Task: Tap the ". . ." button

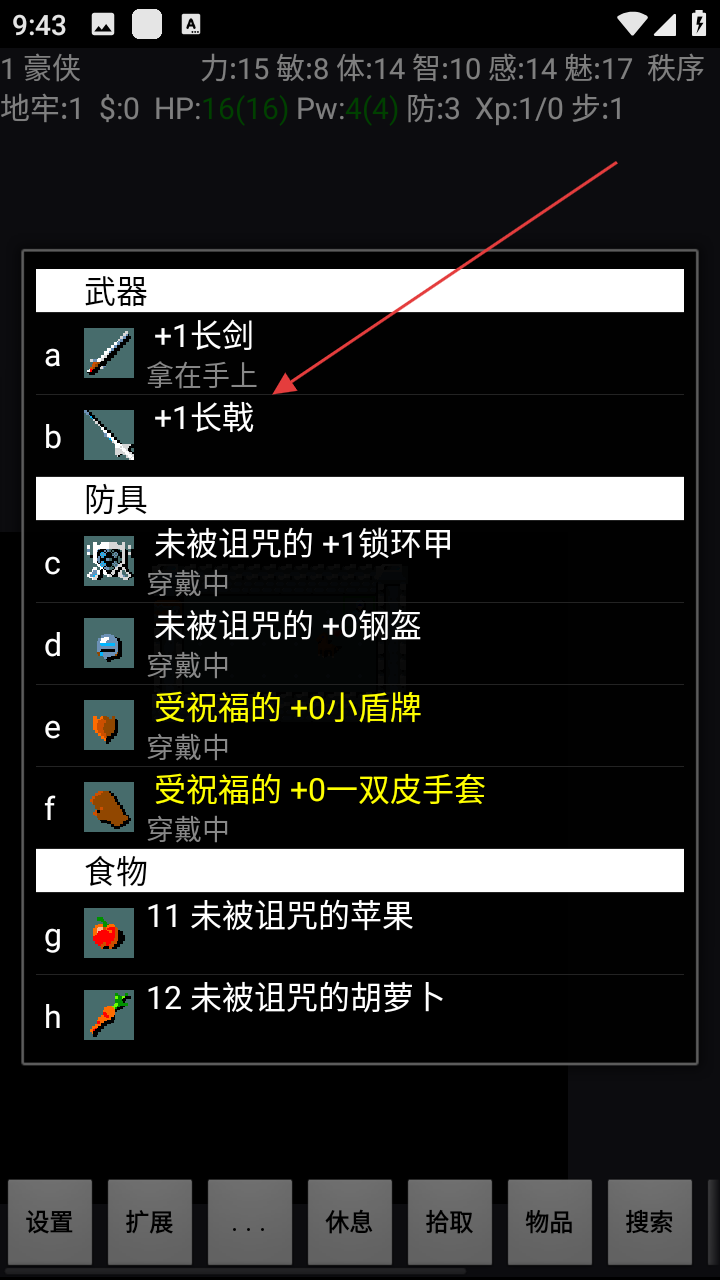Action: [250, 1222]
